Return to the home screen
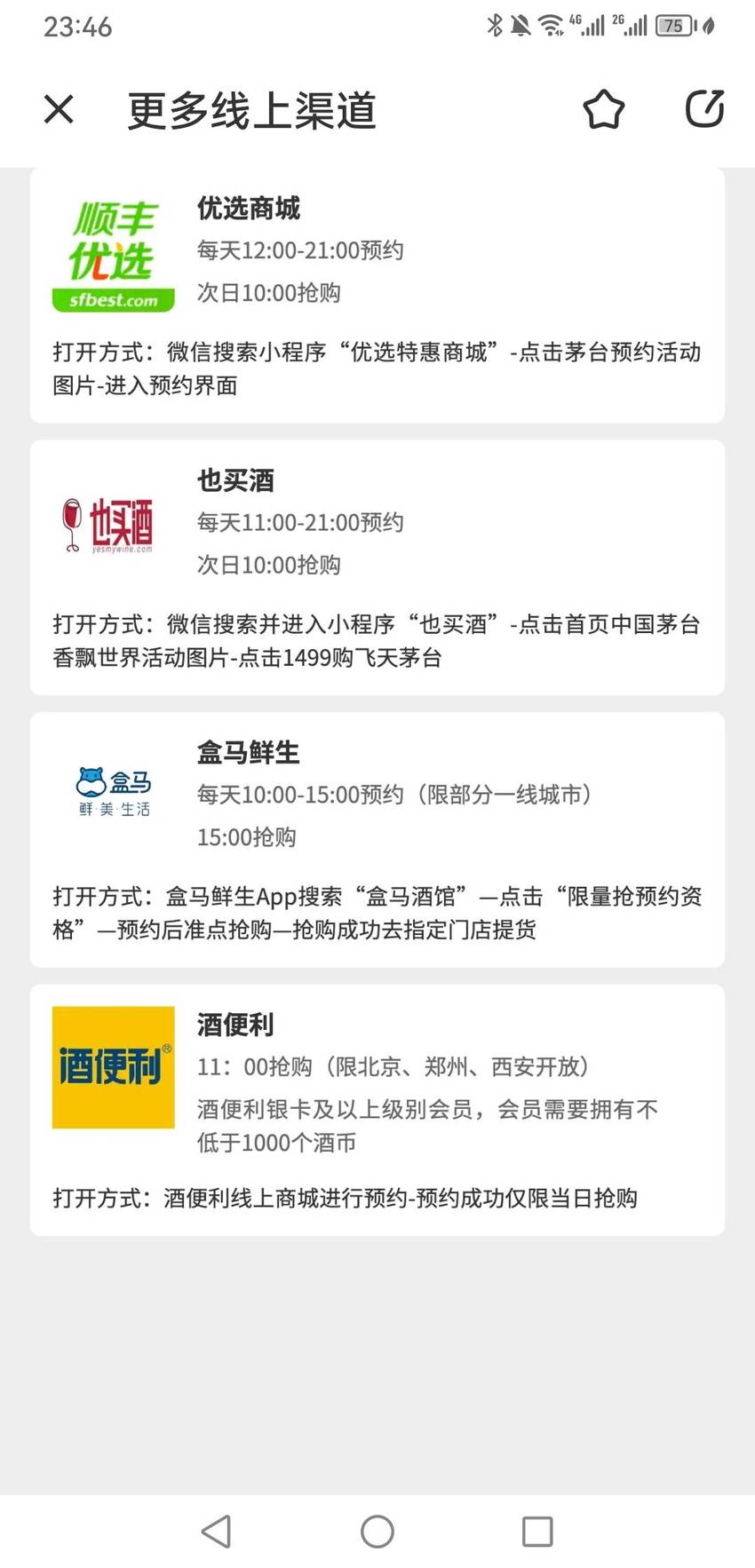The image size is (755, 1568). [377, 1532]
